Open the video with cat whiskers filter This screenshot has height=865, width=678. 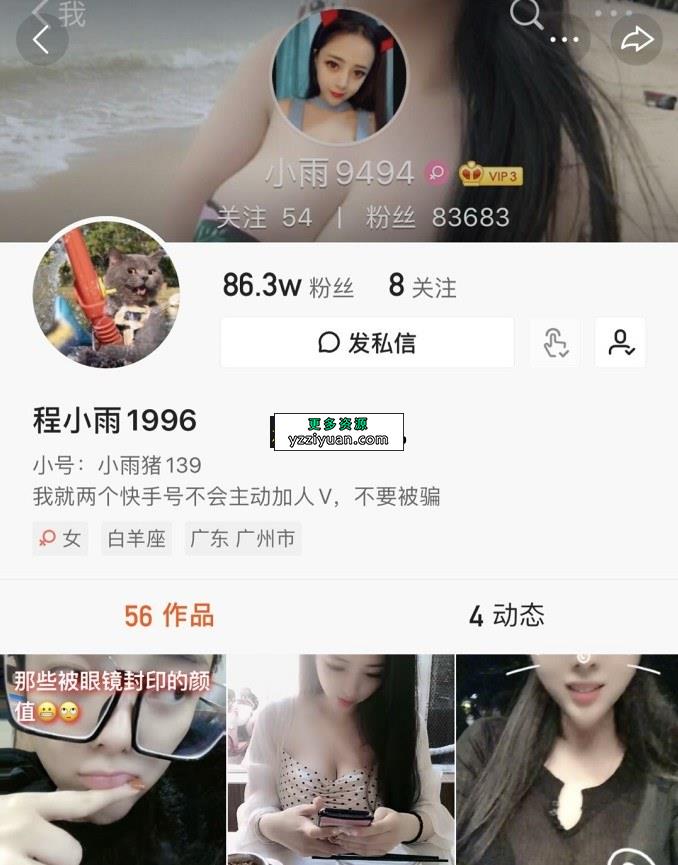click(567, 760)
